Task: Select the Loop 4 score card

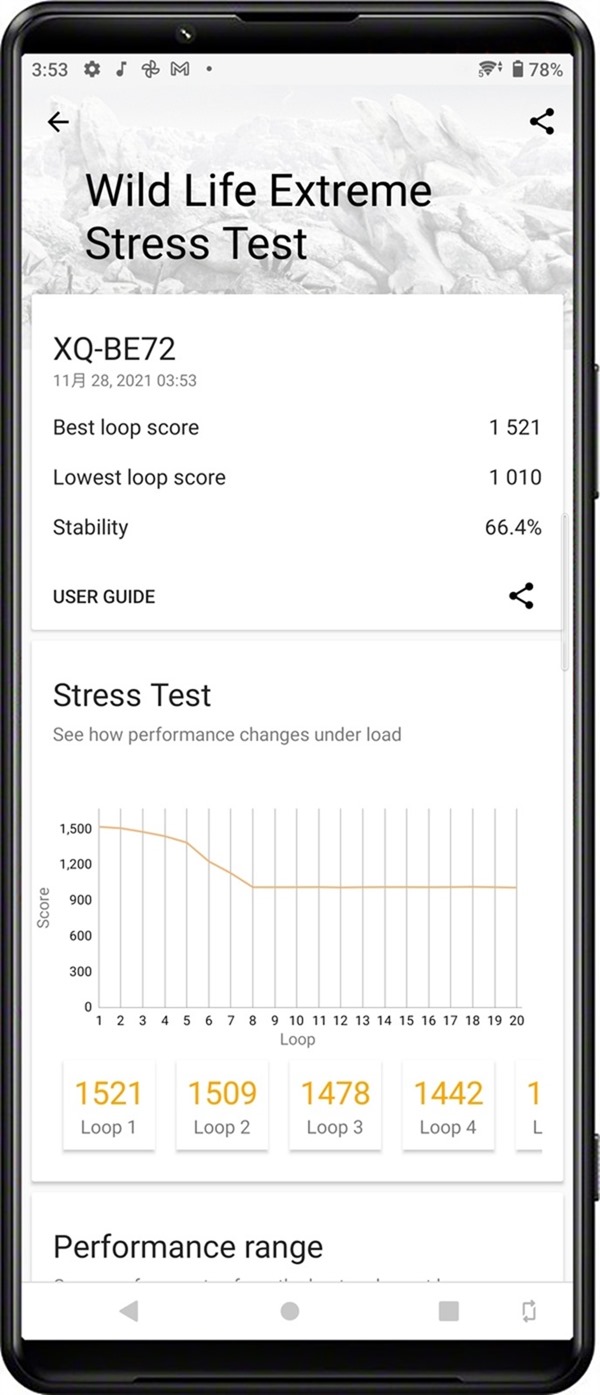Action: (x=448, y=1105)
